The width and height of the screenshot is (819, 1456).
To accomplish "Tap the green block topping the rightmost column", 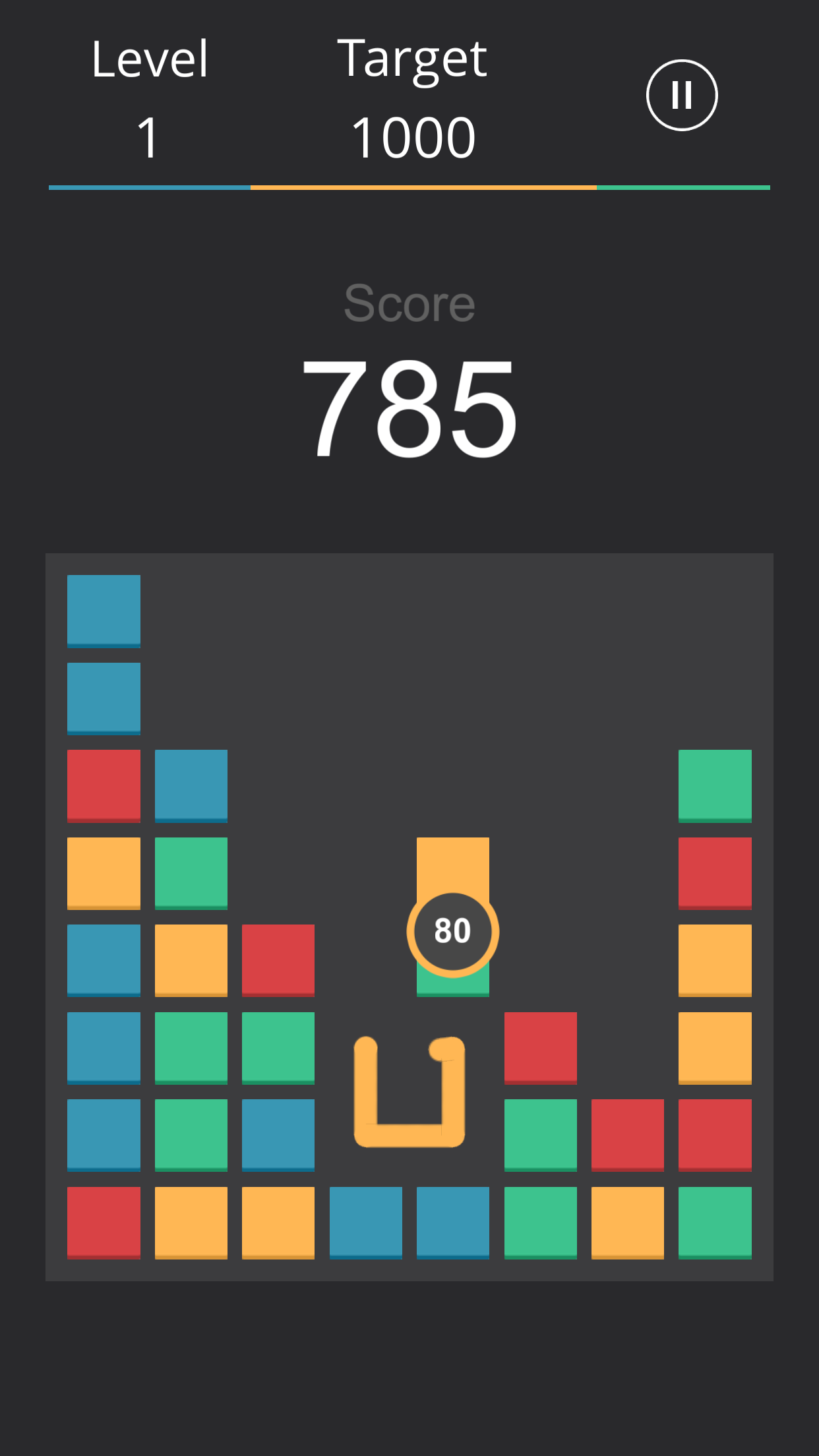I will [715, 786].
